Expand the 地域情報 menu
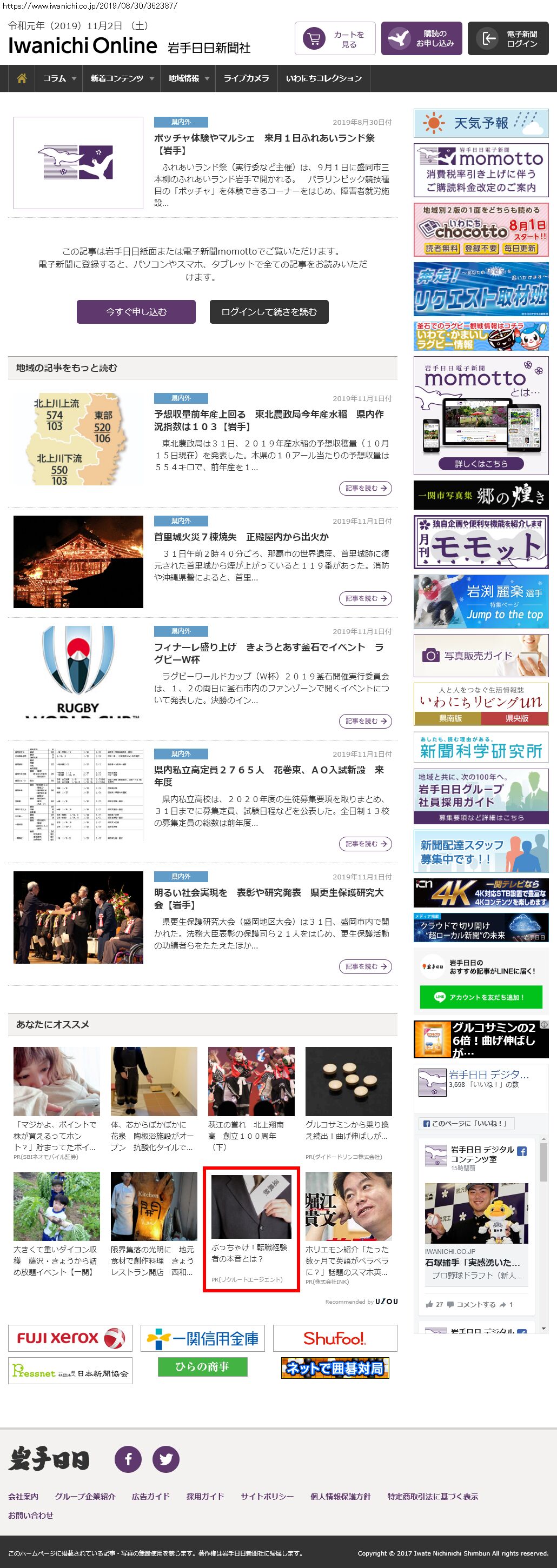Screen dimensions: 557x1568 (188, 78)
